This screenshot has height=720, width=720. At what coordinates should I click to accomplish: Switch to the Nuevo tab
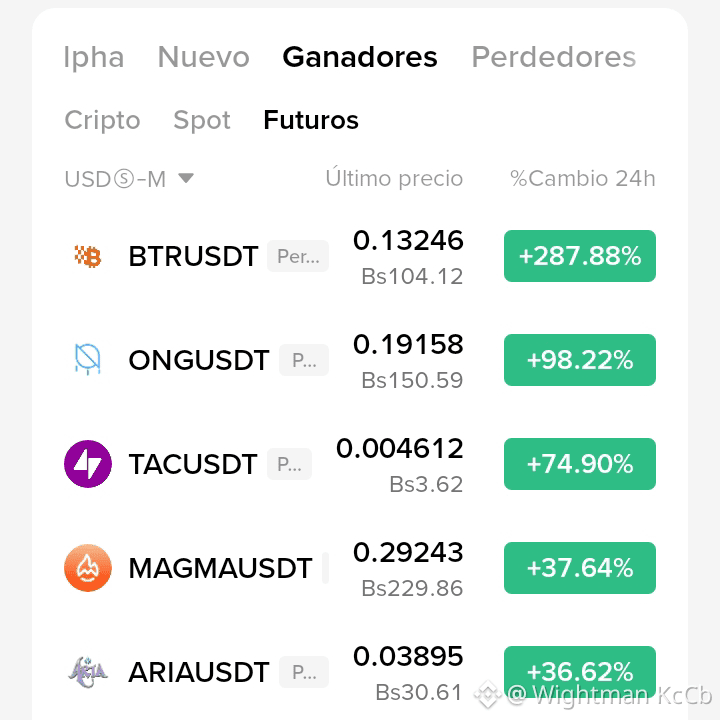coord(203,57)
